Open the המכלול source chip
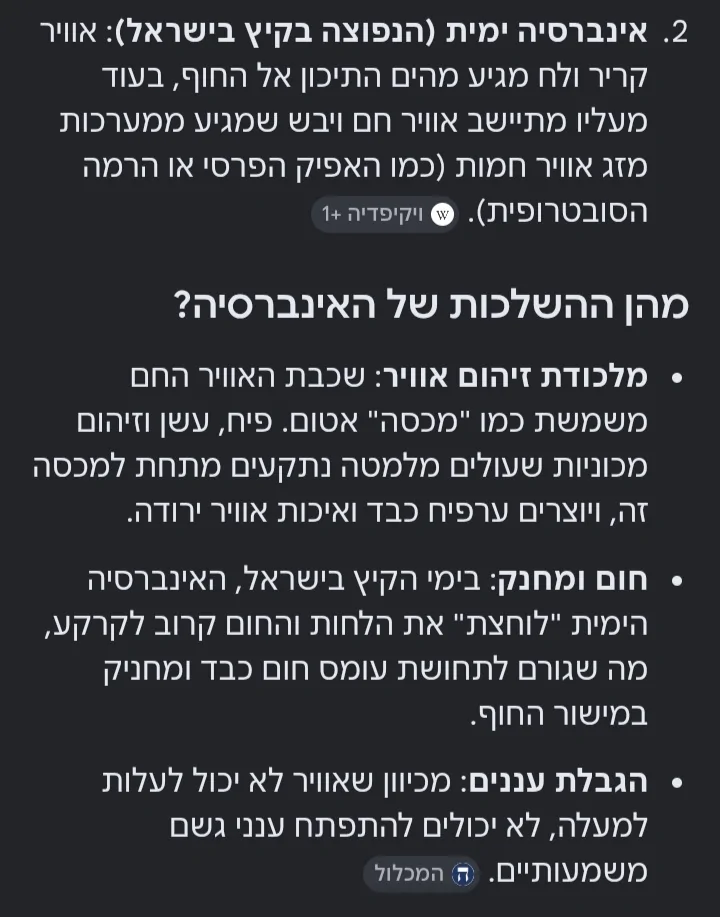This screenshot has height=917, width=720. tap(421, 874)
